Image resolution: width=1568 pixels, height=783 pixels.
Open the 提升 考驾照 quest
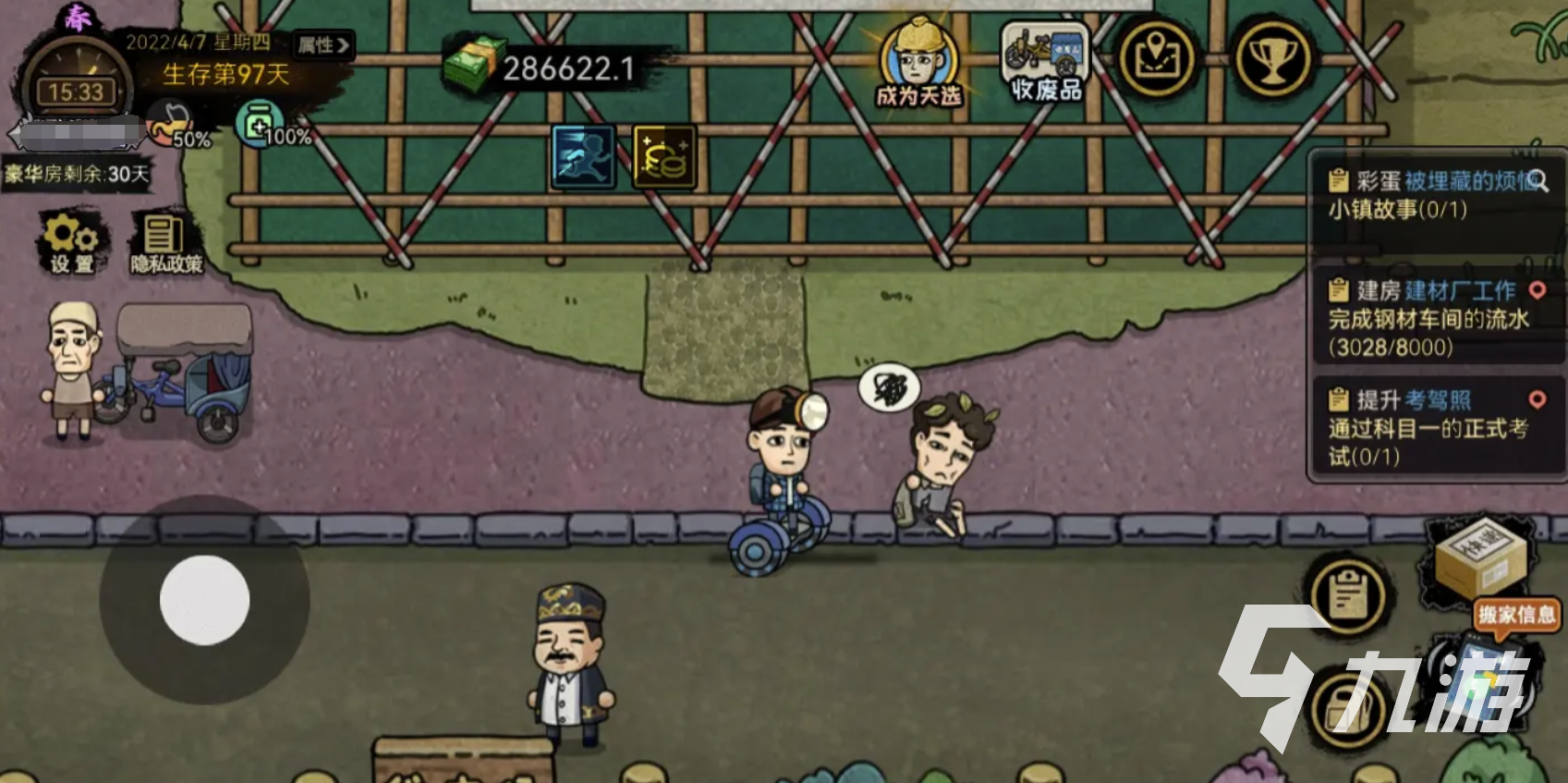(x=1432, y=427)
